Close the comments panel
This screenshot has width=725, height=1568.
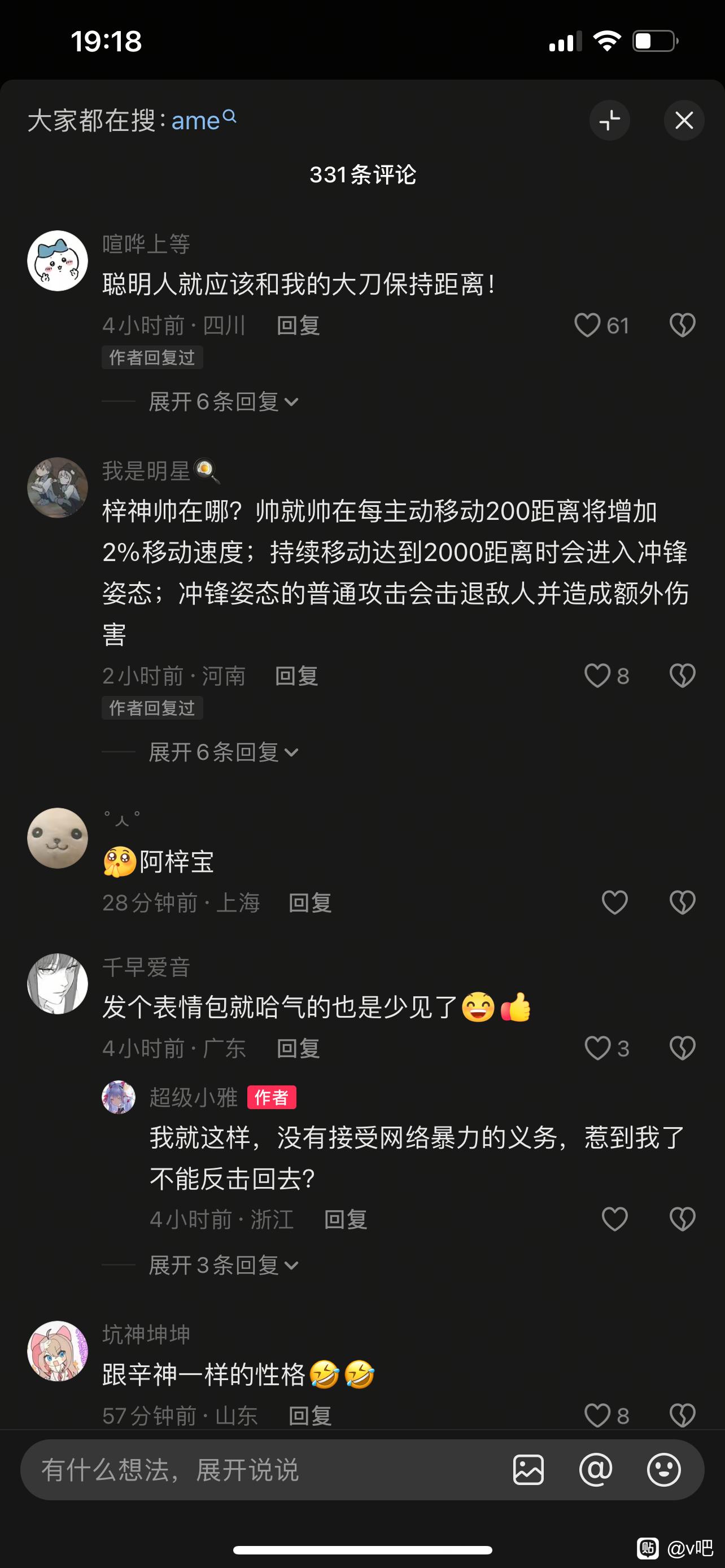pos(684,121)
